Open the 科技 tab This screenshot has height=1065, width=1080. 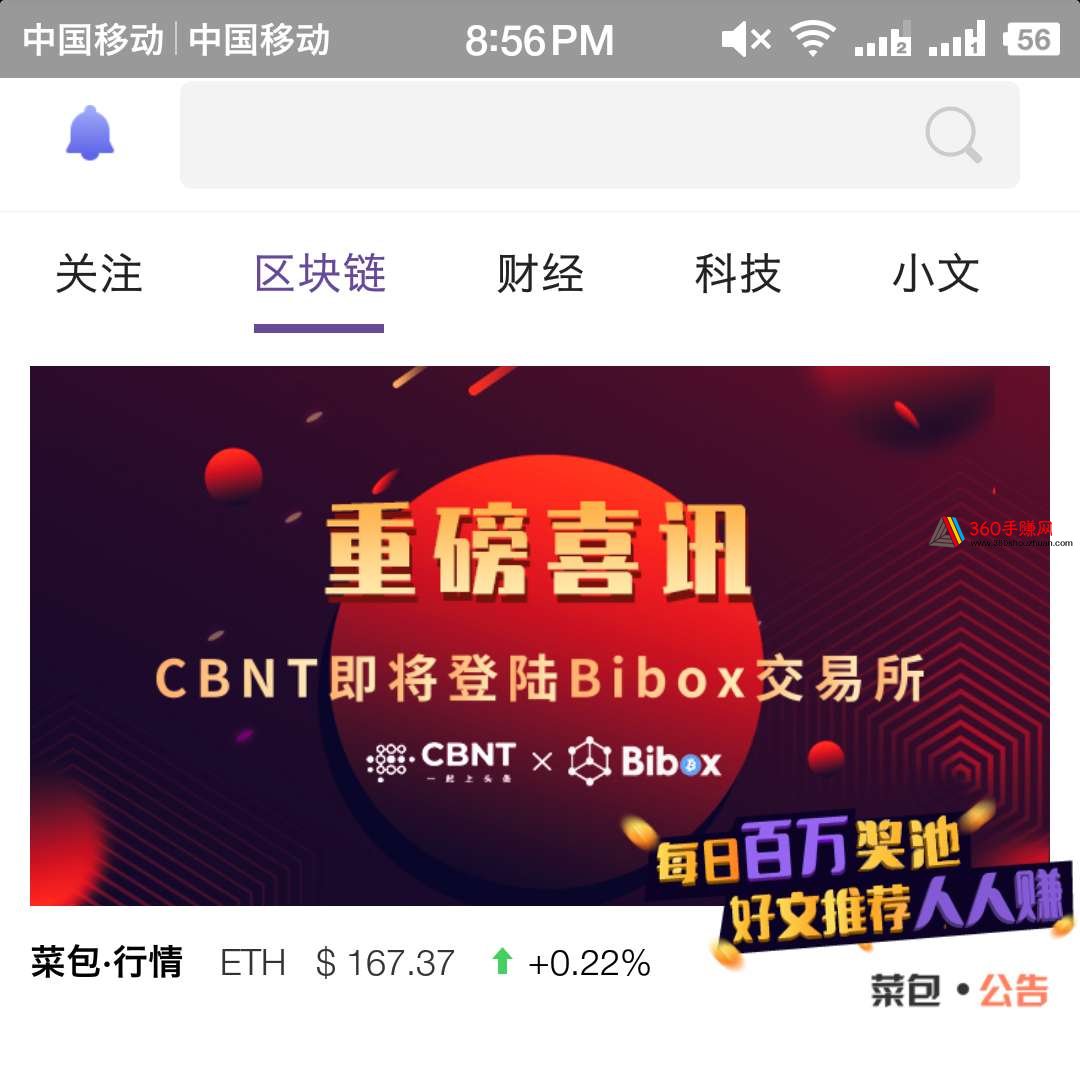tap(738, 274)
